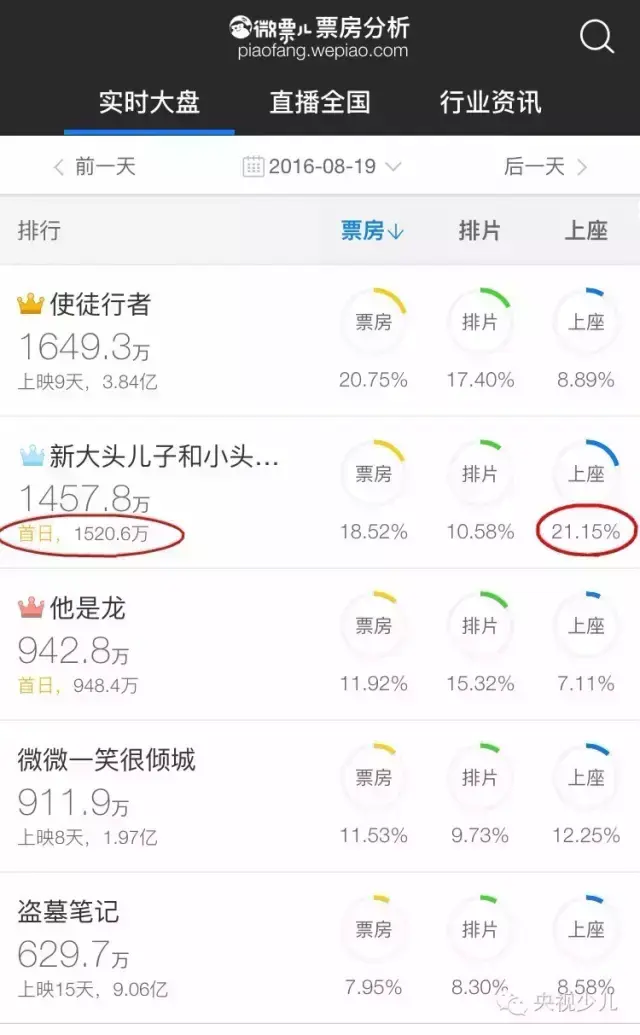Screen dimensions: 640x1035
Task: Sort the ranking by 票房
Action: tap(372, 231)
